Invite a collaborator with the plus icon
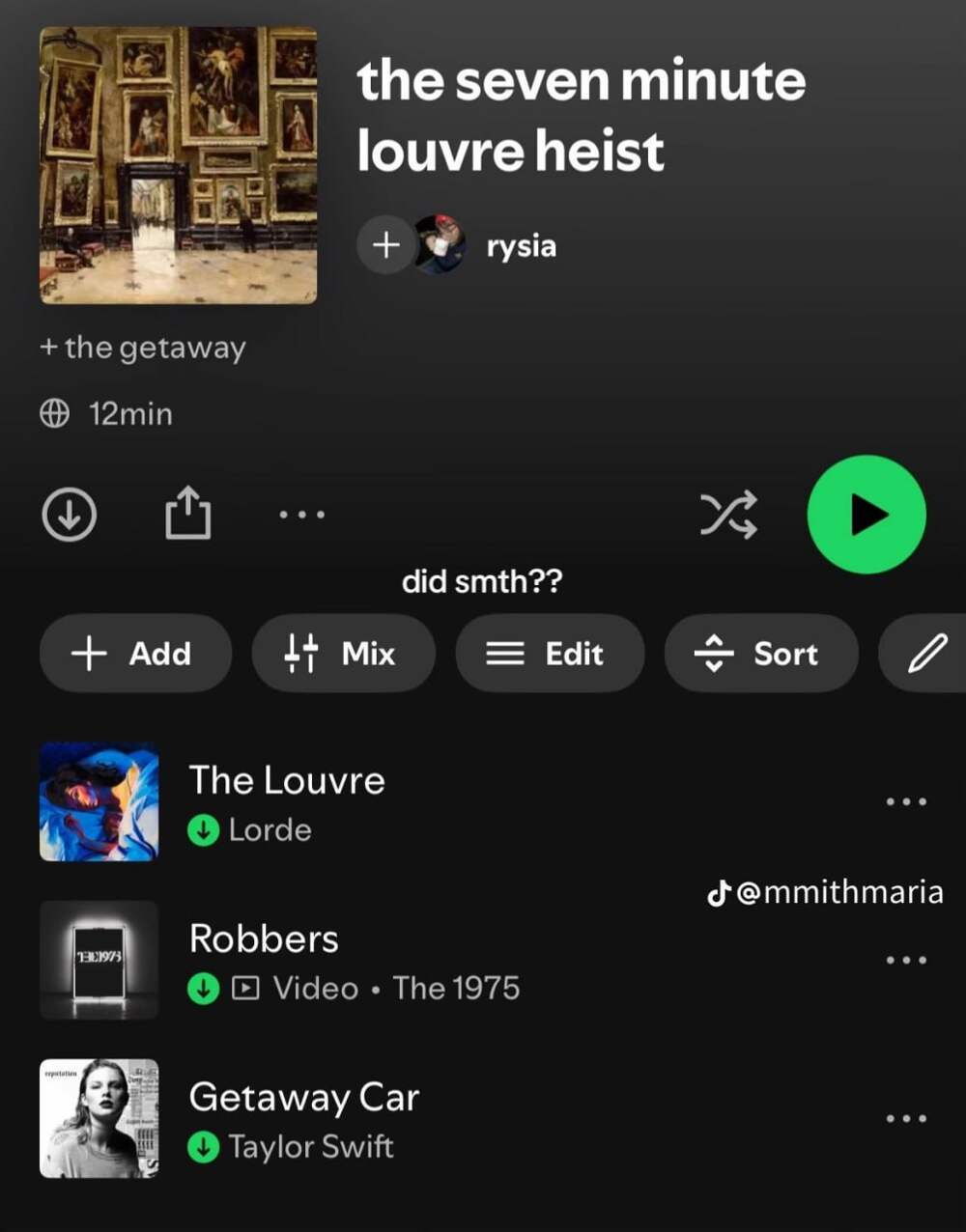Image resolution: width=966 pixels, height=1232 pixels. coord(385,245)
